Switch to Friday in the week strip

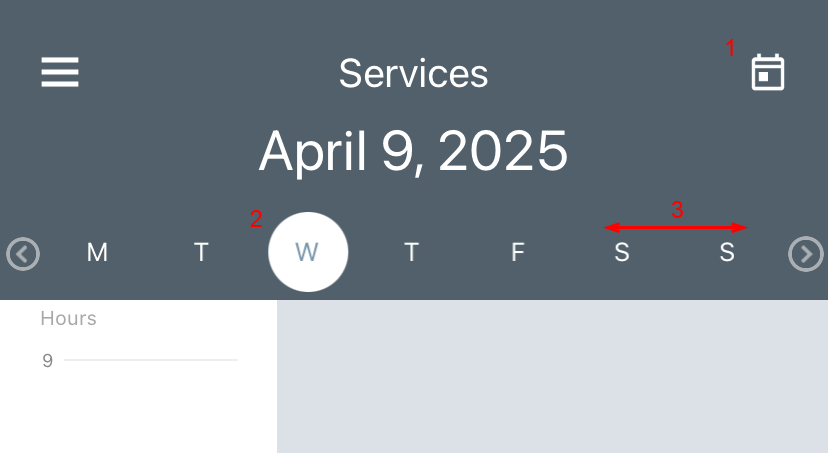point(517,253)
